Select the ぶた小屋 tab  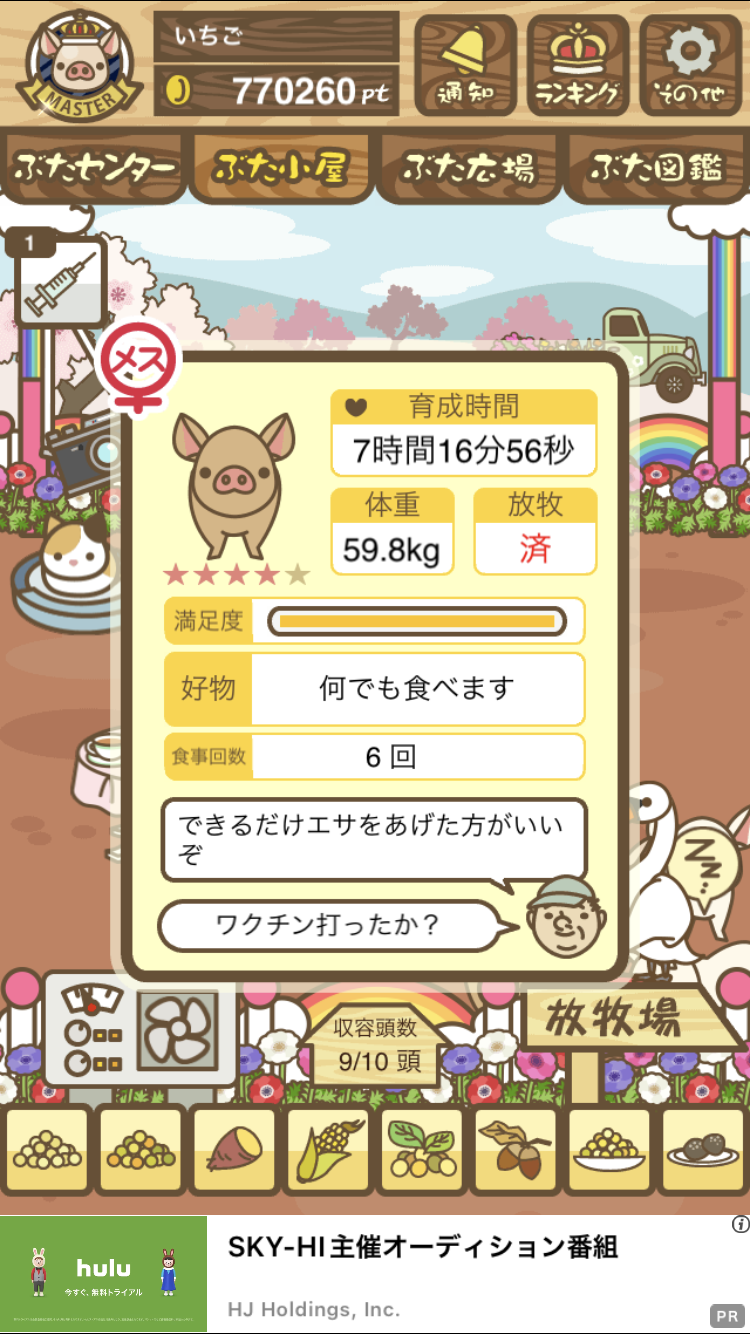point(280,168)
